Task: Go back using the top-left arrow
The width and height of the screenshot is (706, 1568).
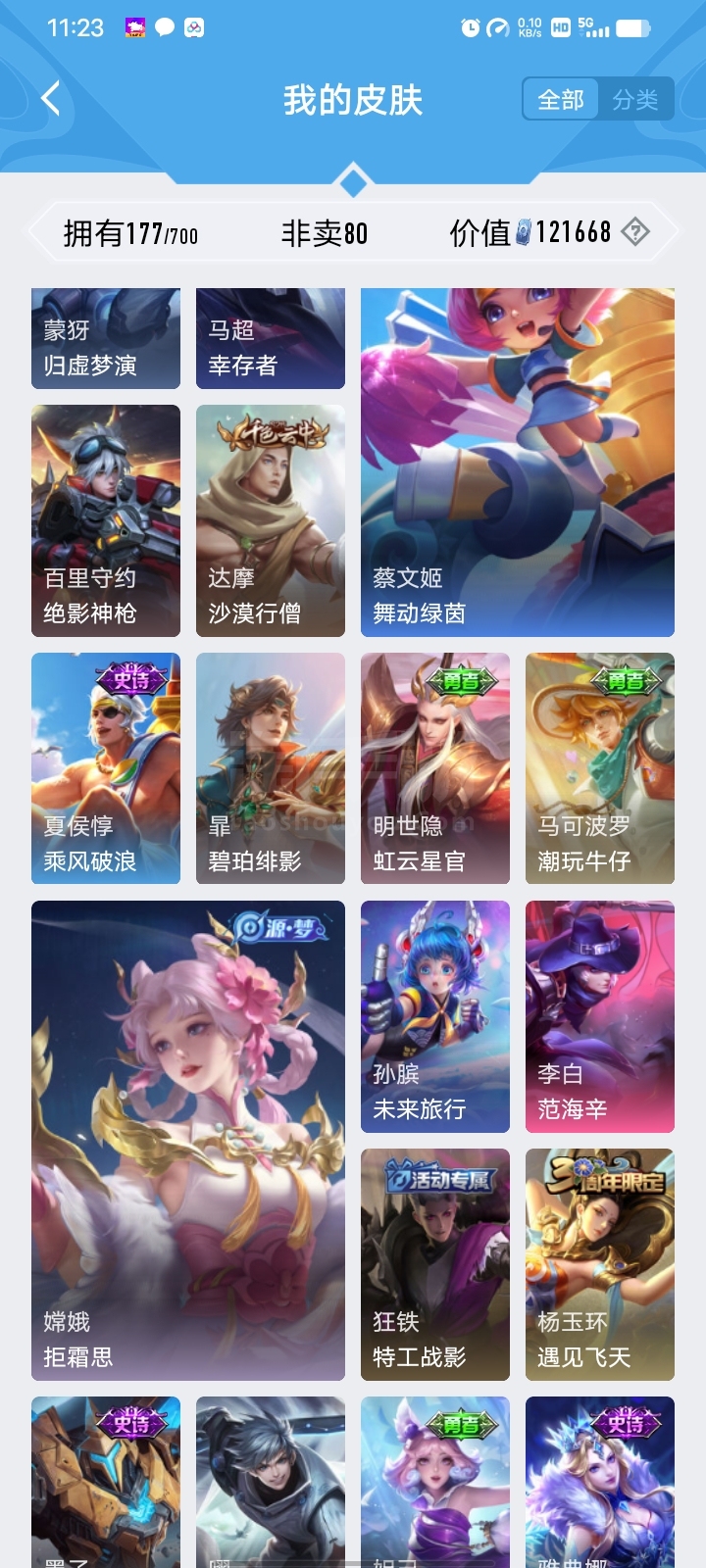Action: 51,99
